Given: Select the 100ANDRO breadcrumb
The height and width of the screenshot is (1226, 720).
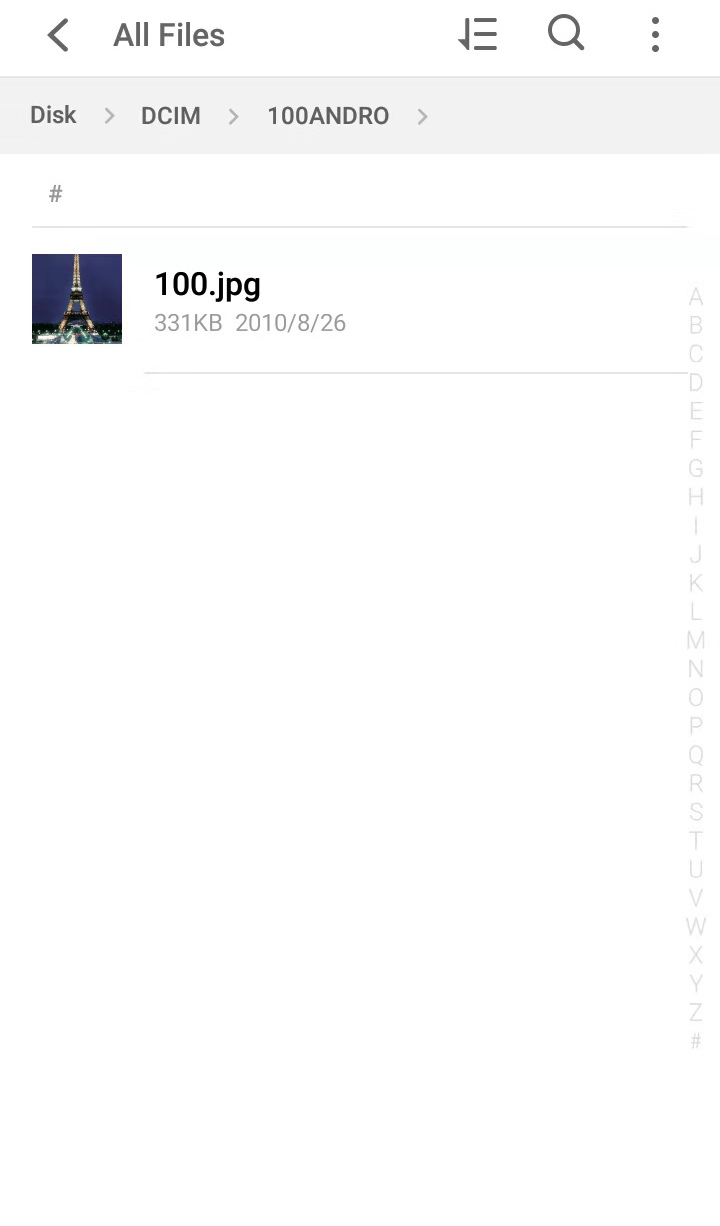Looking at the screenshot, I should pyautogui.click(x=328, y=116).
